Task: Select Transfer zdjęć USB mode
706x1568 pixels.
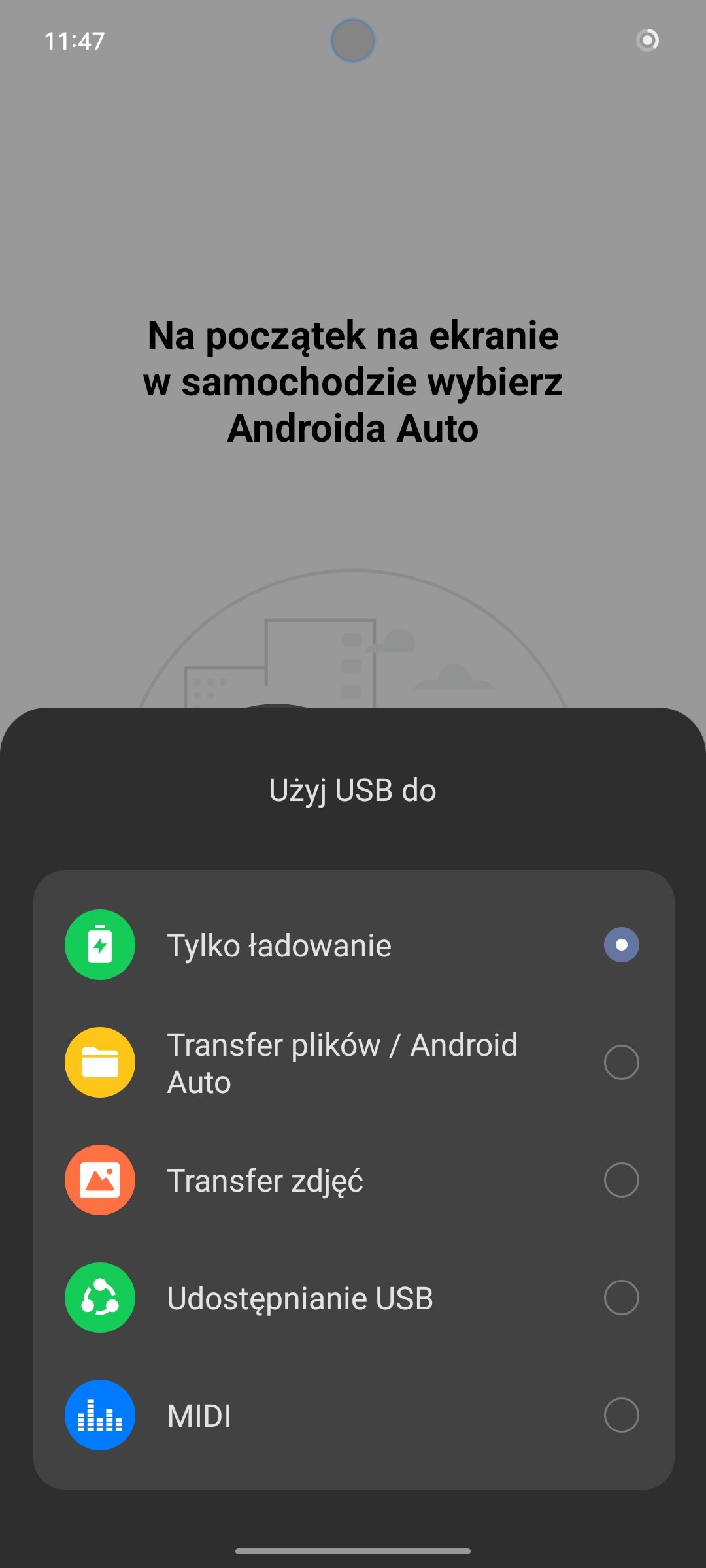Action: [353, 1180]
